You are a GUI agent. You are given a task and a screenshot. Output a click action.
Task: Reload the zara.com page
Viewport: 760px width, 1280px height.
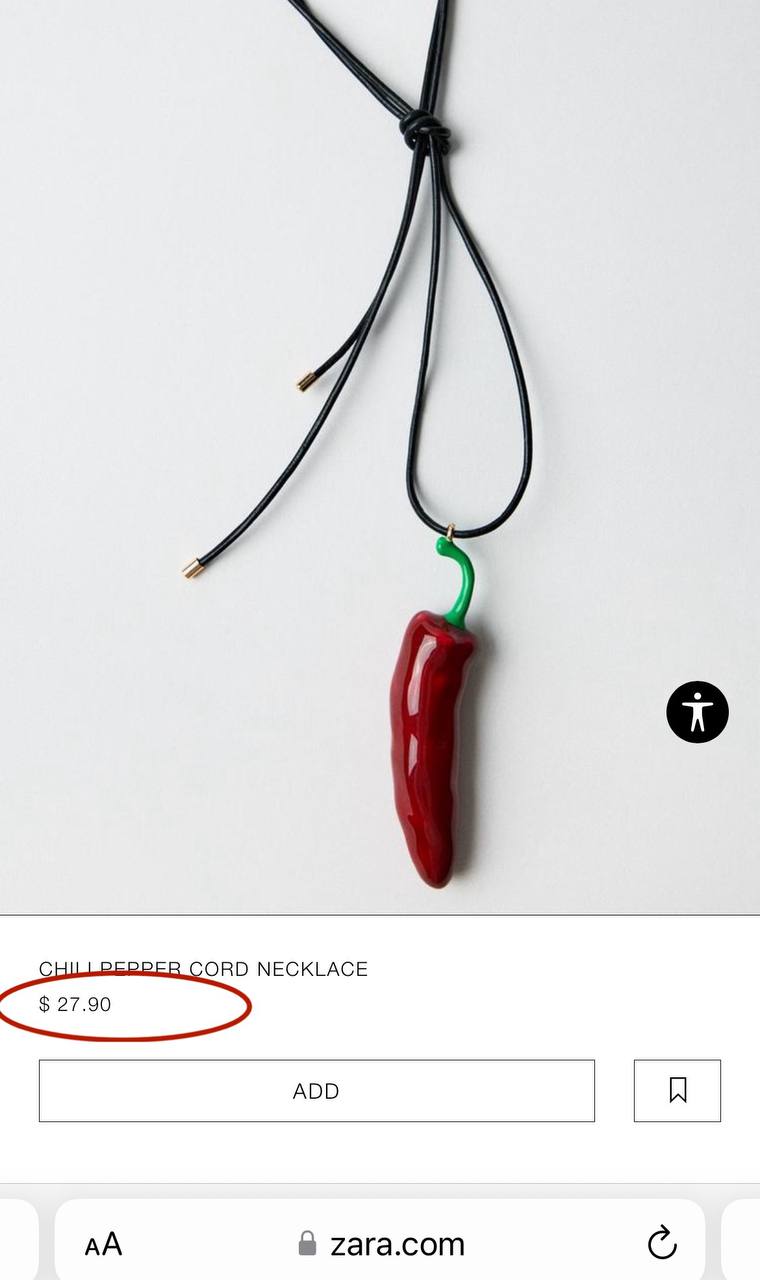coord(662,1244)
